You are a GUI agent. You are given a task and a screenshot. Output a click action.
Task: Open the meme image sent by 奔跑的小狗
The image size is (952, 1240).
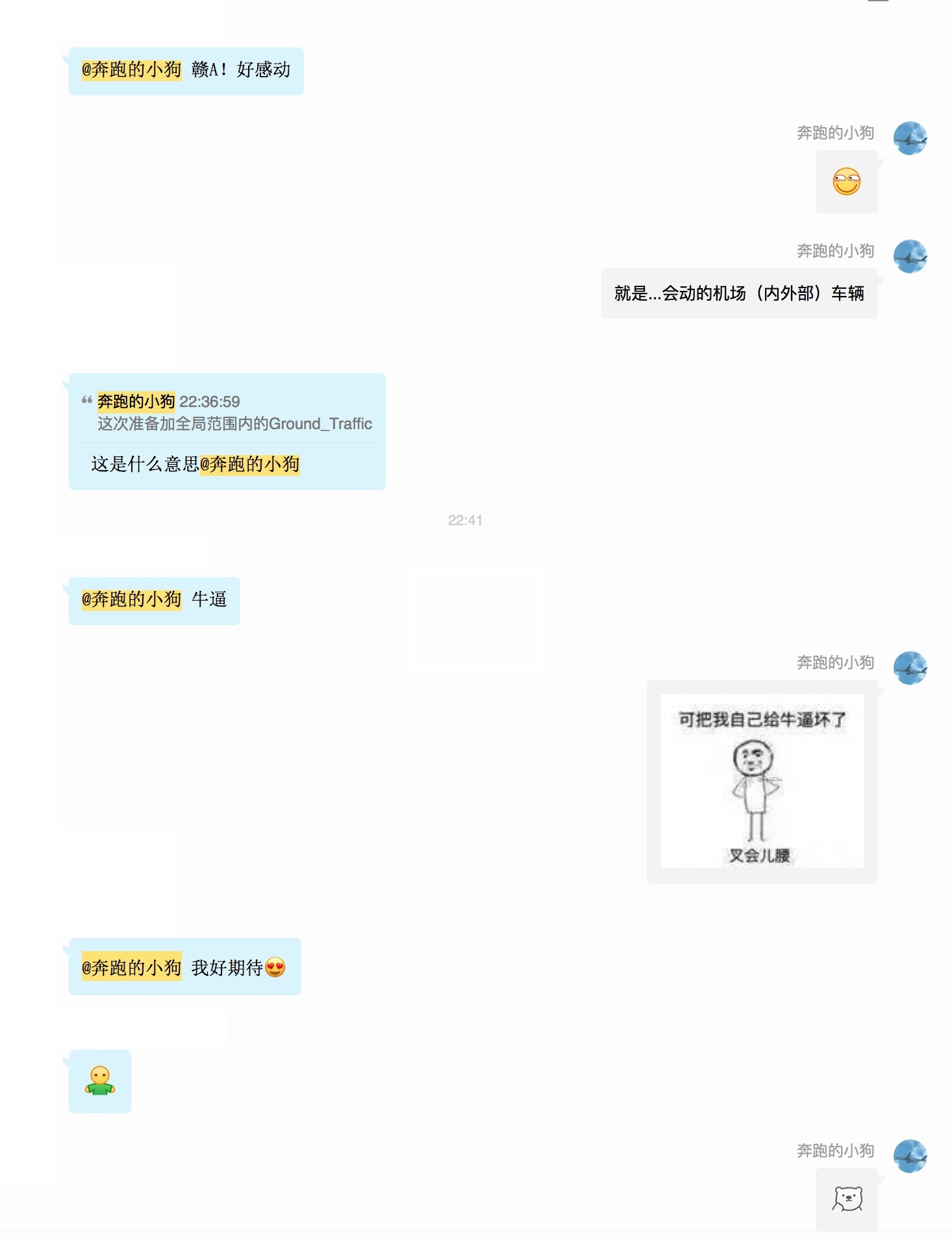[762, 781]
